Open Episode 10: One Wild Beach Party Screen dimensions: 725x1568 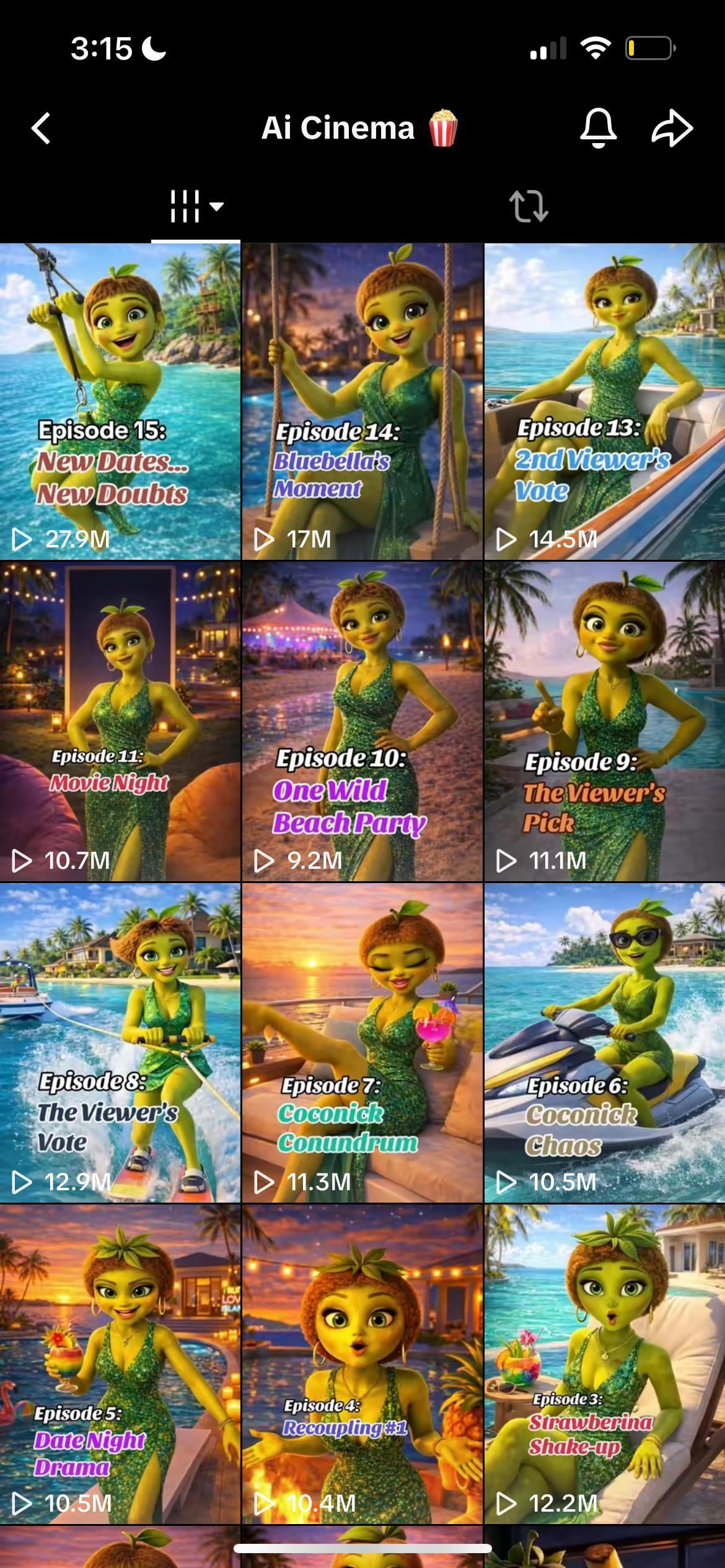(362, 721)
